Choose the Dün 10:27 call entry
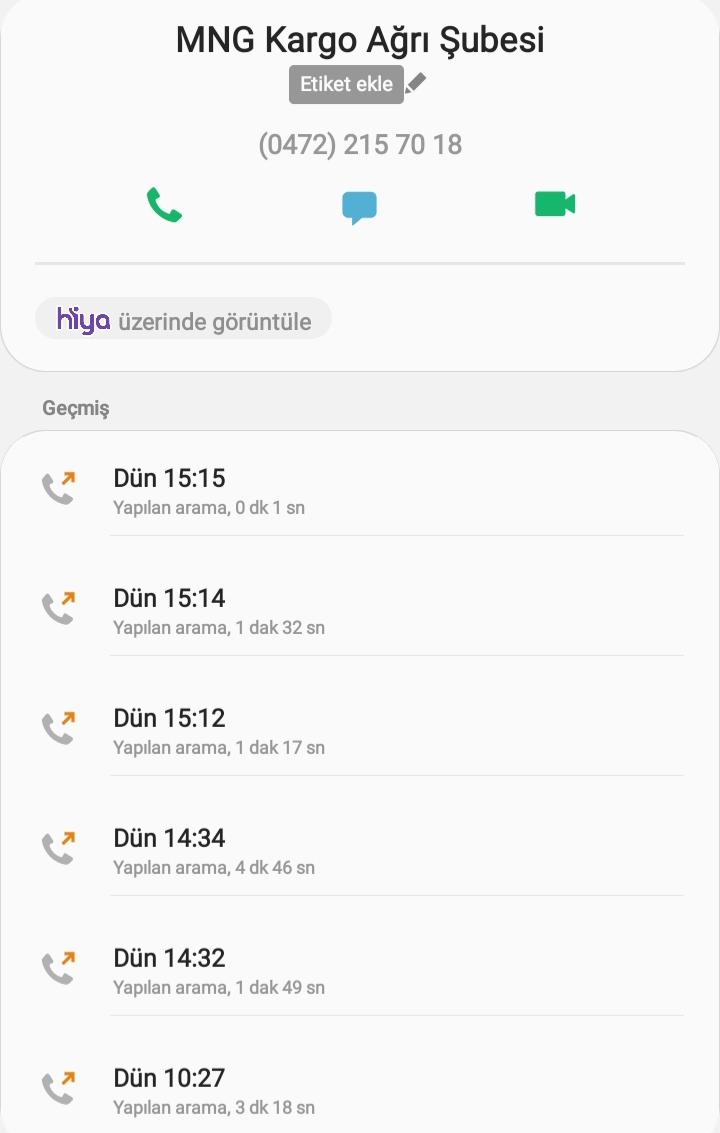This screenshot has width=720, height=1133. click(360, 1090)
